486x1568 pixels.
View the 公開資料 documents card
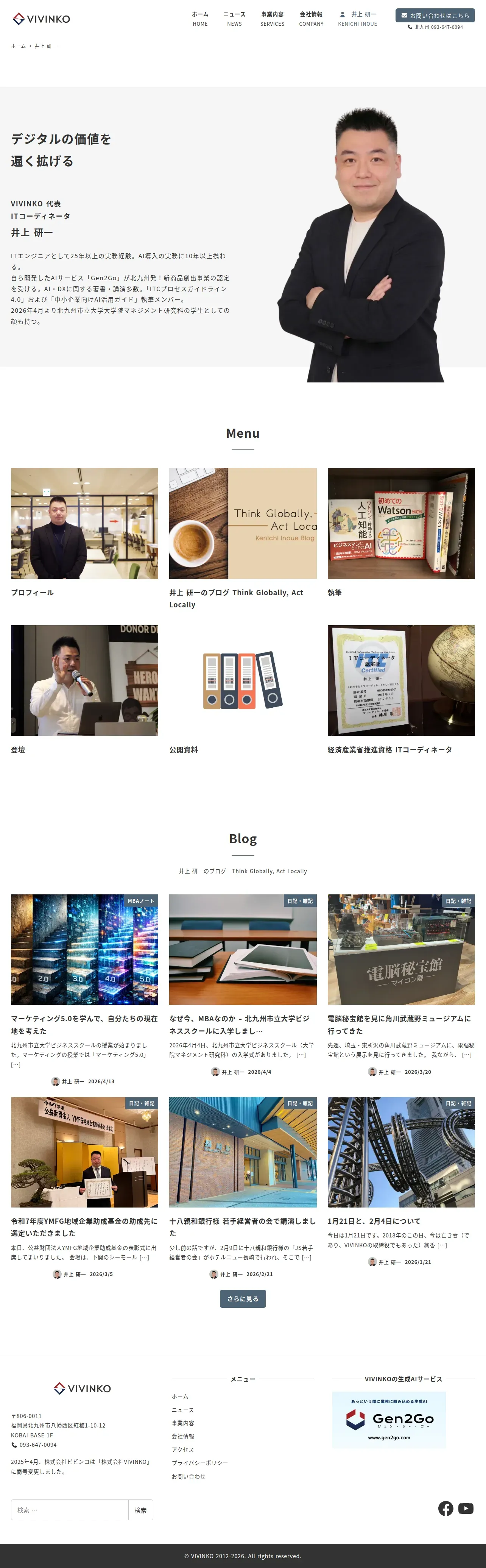[243, 690]
